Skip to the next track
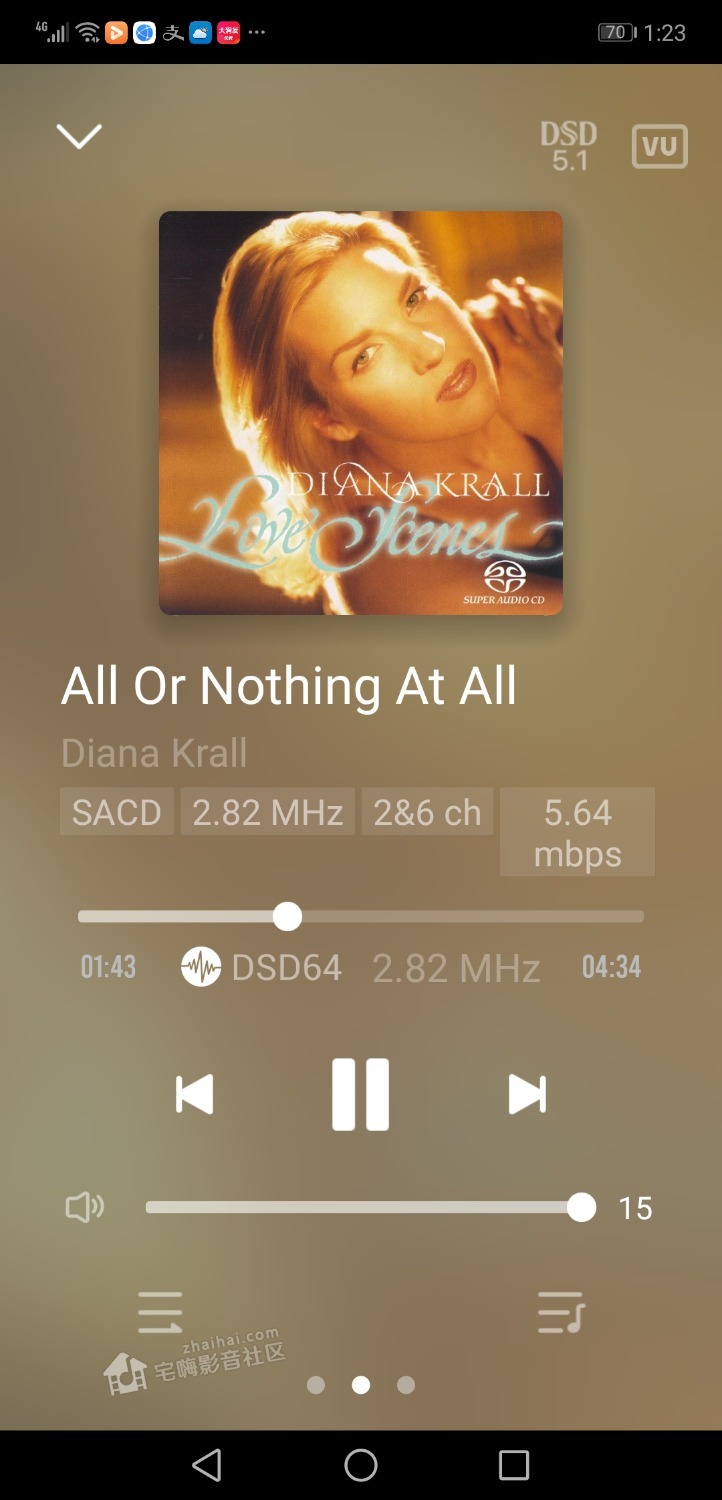The width and height of the screenshot is (722, 1500). tap(527, 1094)
